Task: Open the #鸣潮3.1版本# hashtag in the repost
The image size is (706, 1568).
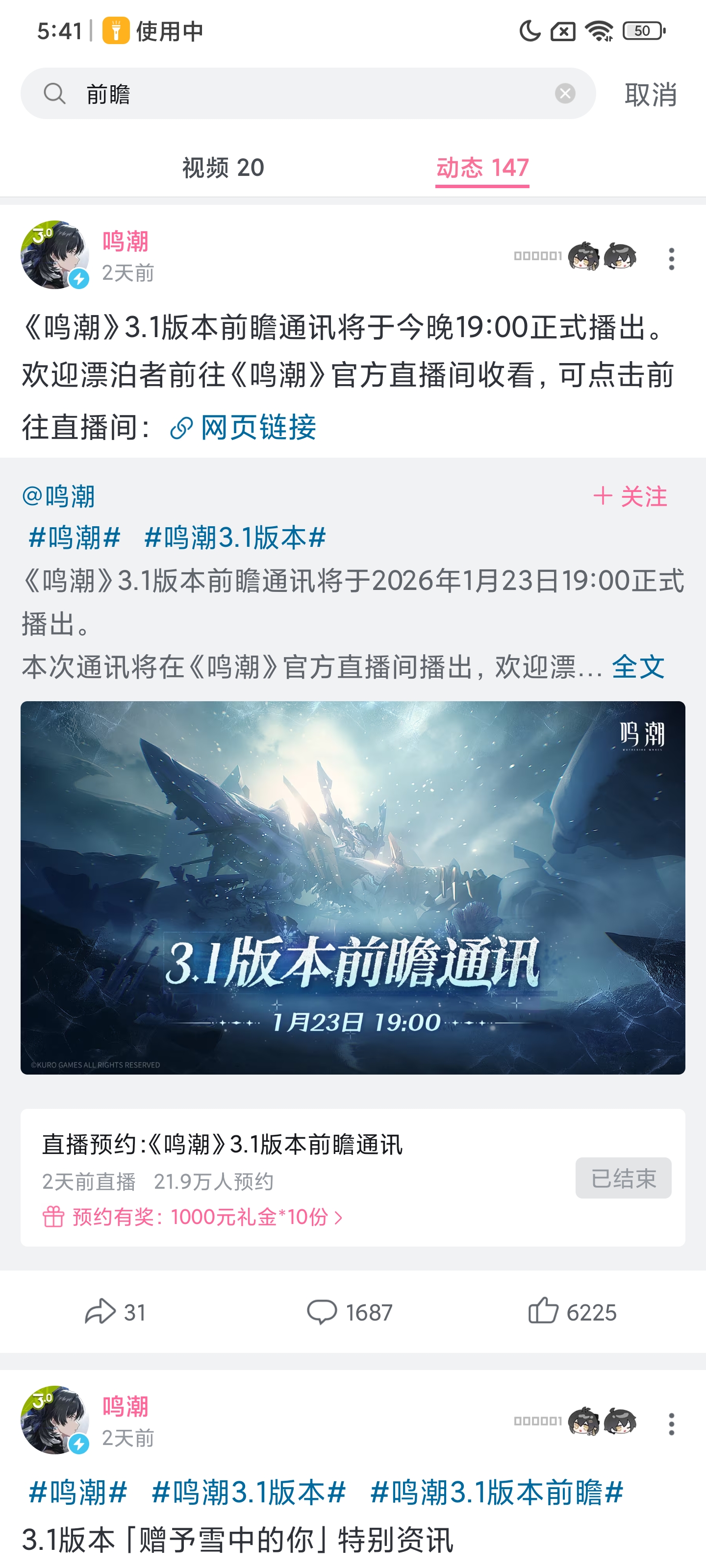Action: tap(235, 538)
